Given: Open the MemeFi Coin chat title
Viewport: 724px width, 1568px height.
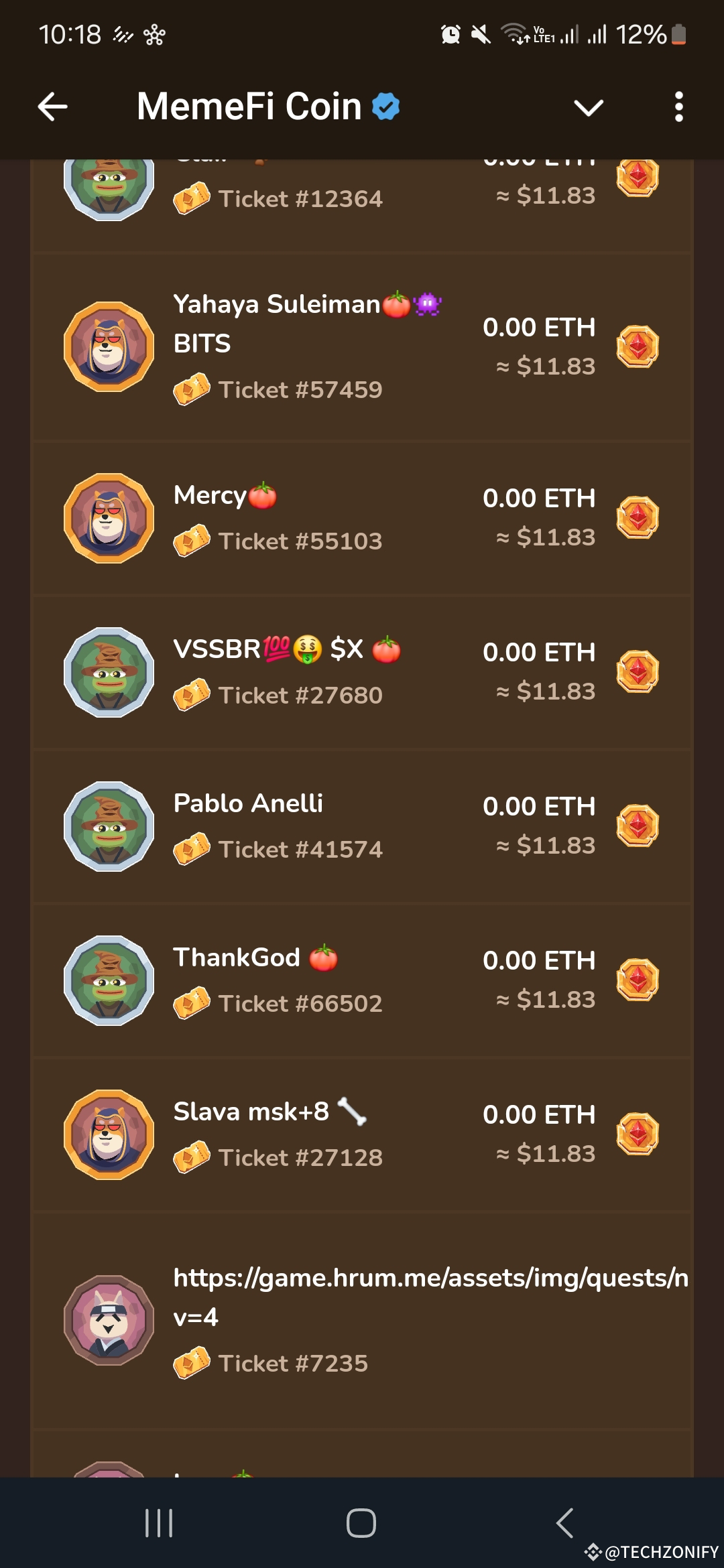Looking at the screenshot, I should point(248,105).
